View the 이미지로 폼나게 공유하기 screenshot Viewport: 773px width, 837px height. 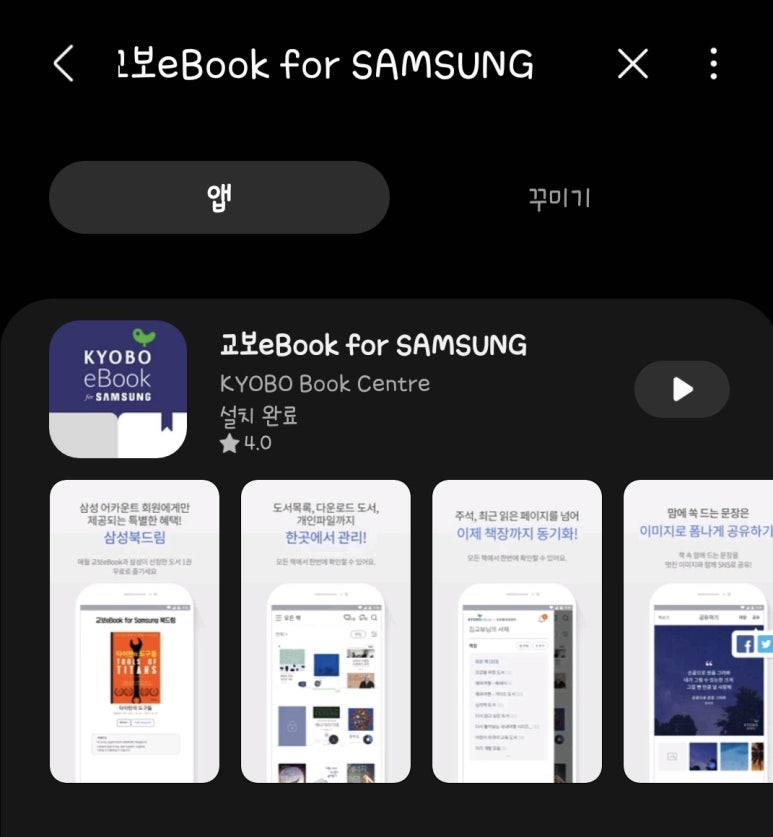click(x=700, y=630)
